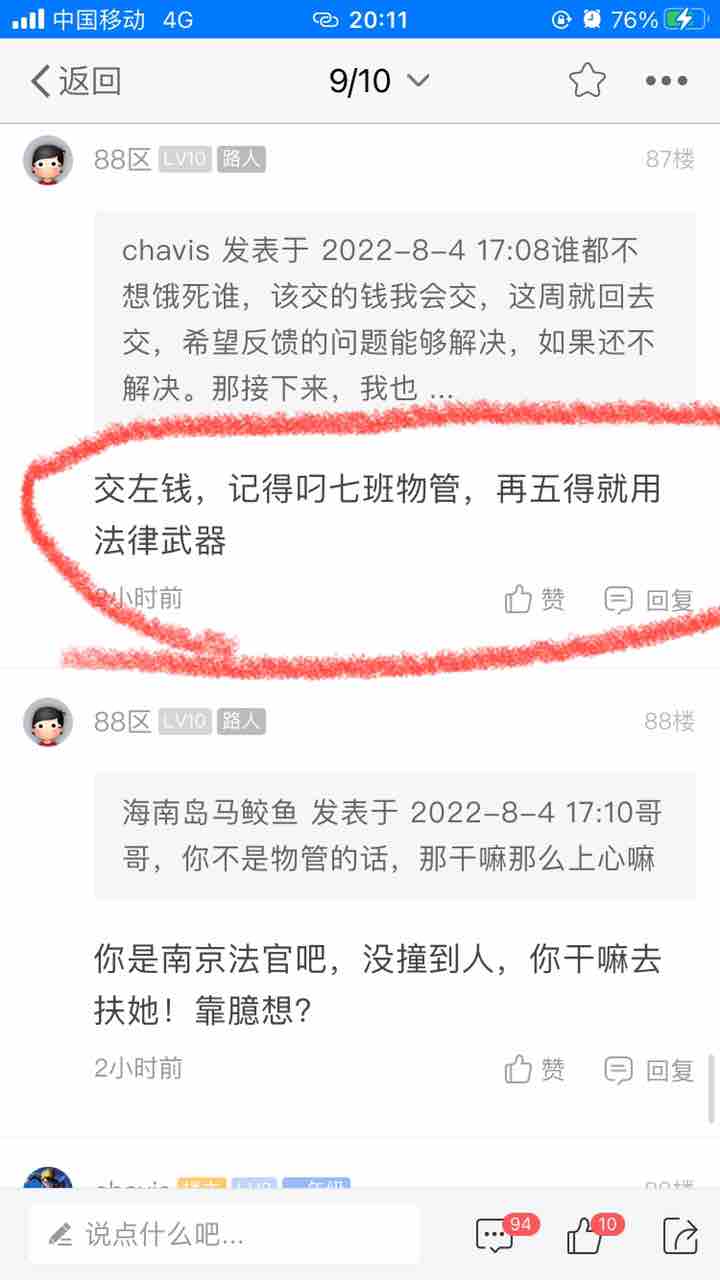The image size is (720, 1280).
Task: Favorite this thread with the star icon
Action: 587,80
